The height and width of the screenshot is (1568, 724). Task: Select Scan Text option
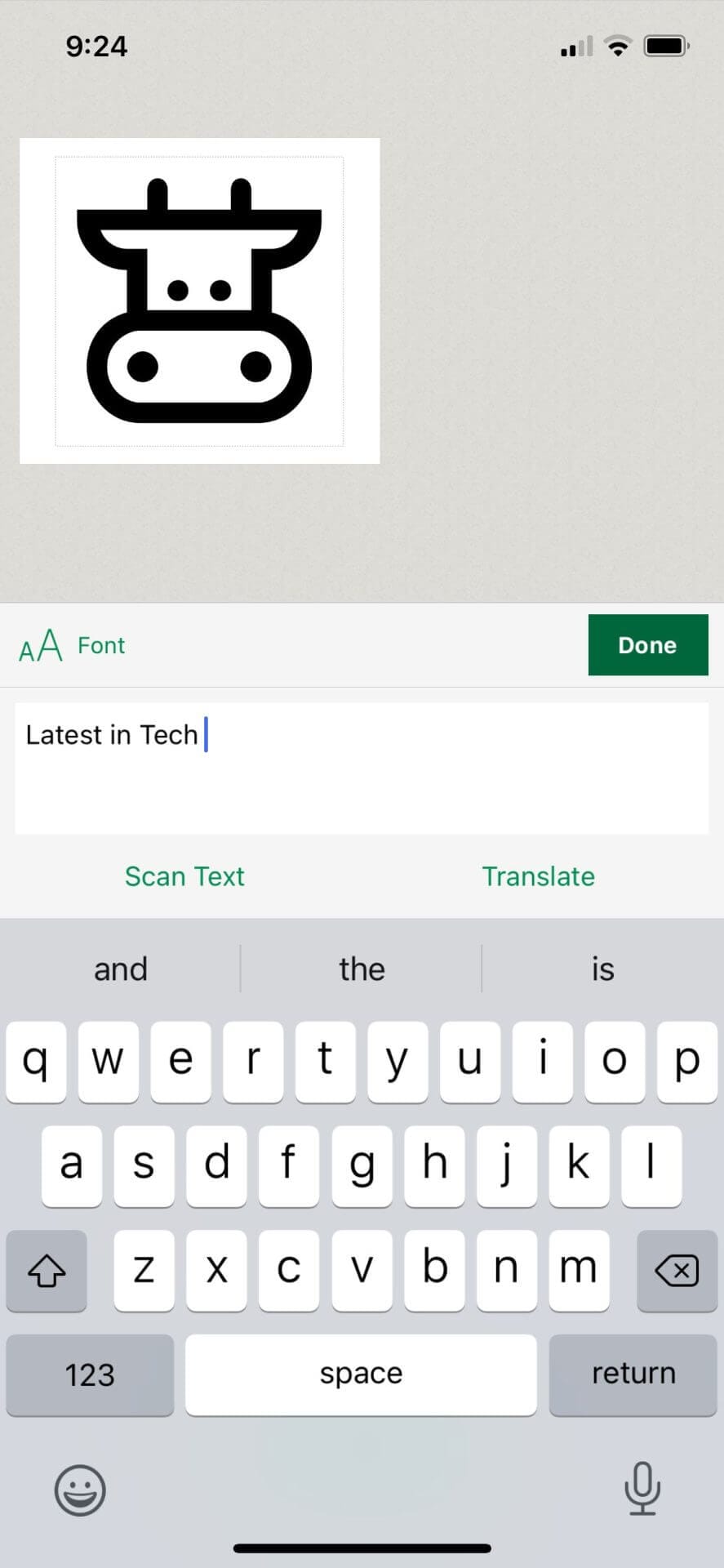click(184, 876)
